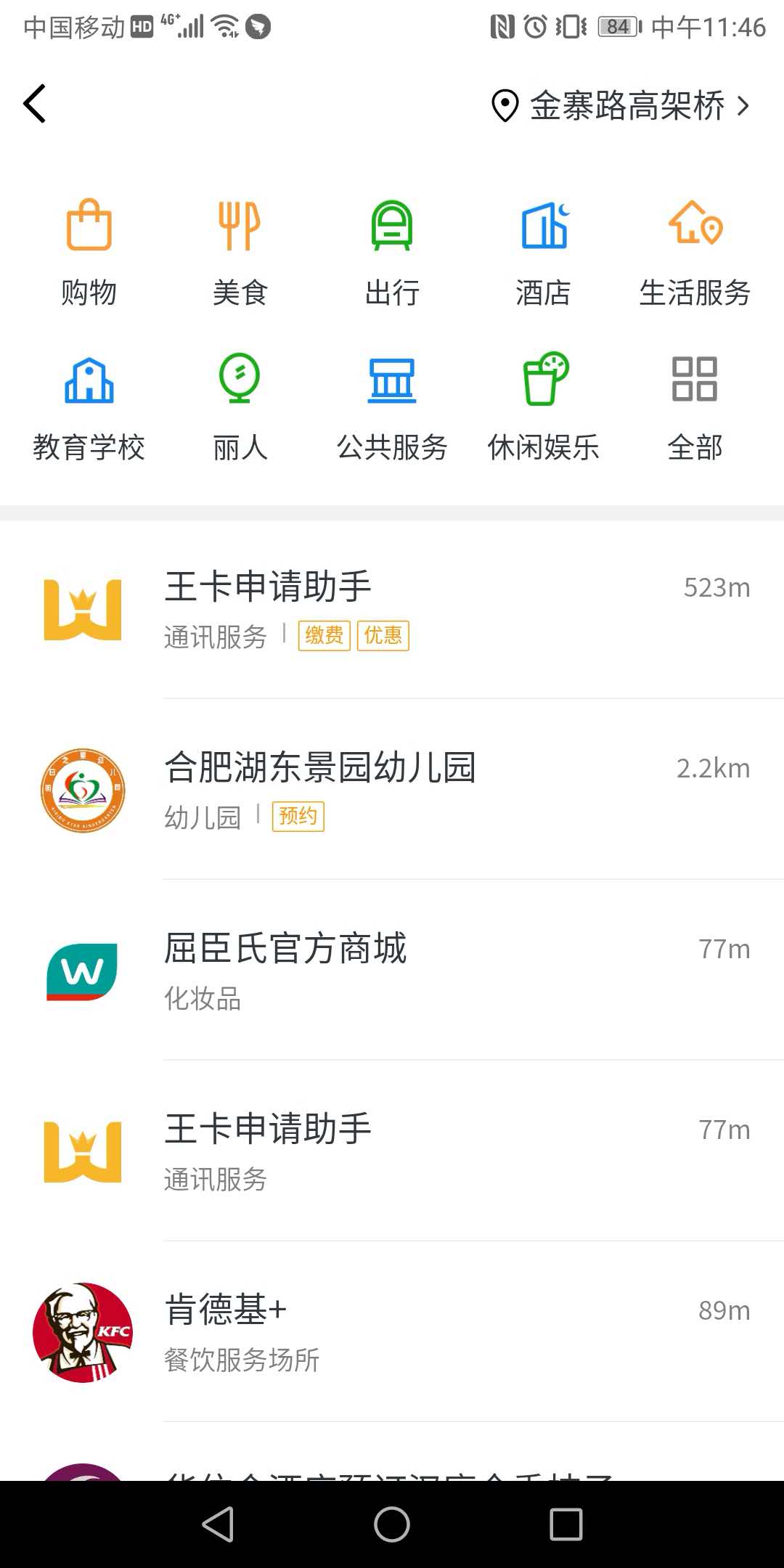Tap the 缴费 tag on 王卡申请助手
Viewport: 784px width, 1568px height.
point(324,634)
